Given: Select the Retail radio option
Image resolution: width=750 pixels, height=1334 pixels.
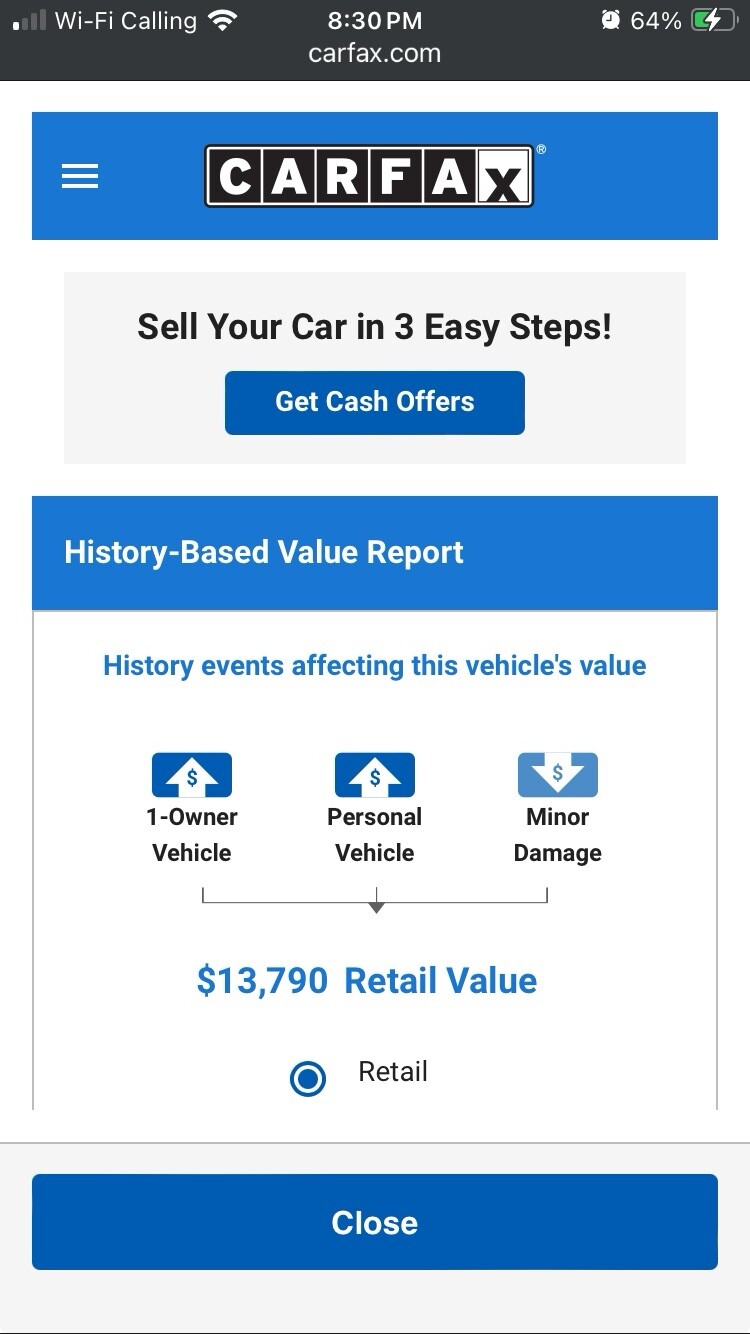Looking at the screenshot, I should [x=308, y=1079].
